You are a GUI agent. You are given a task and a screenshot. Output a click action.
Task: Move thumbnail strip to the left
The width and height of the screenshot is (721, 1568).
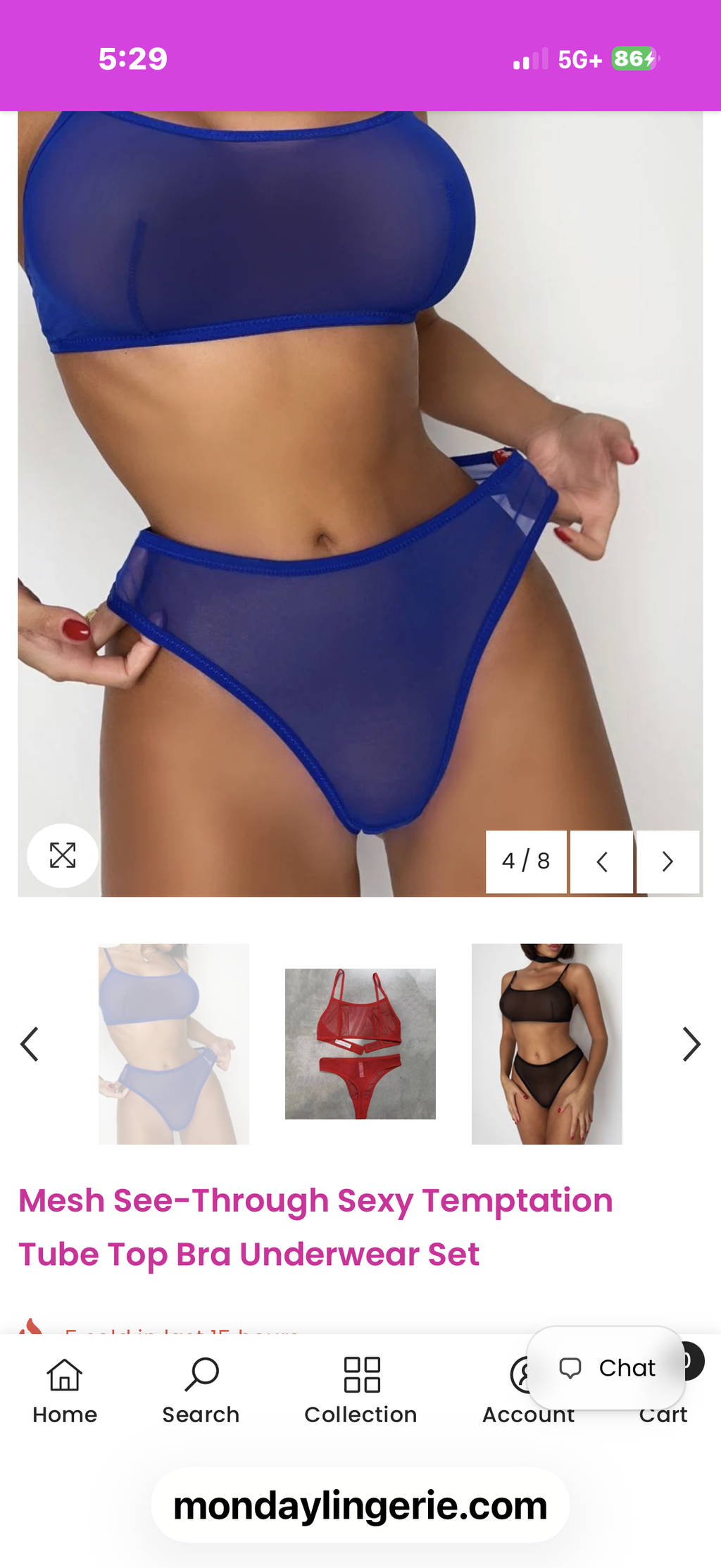30,1044
